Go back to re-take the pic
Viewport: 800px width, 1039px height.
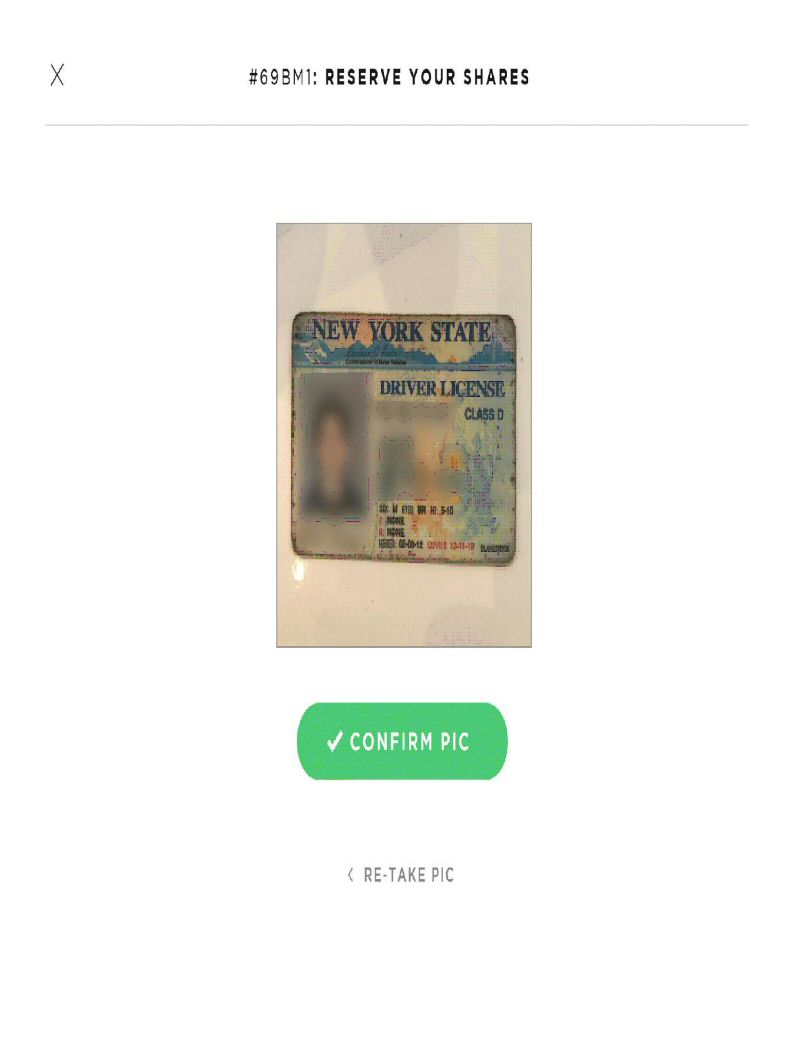pyautogui.click(x=401, y=875)
